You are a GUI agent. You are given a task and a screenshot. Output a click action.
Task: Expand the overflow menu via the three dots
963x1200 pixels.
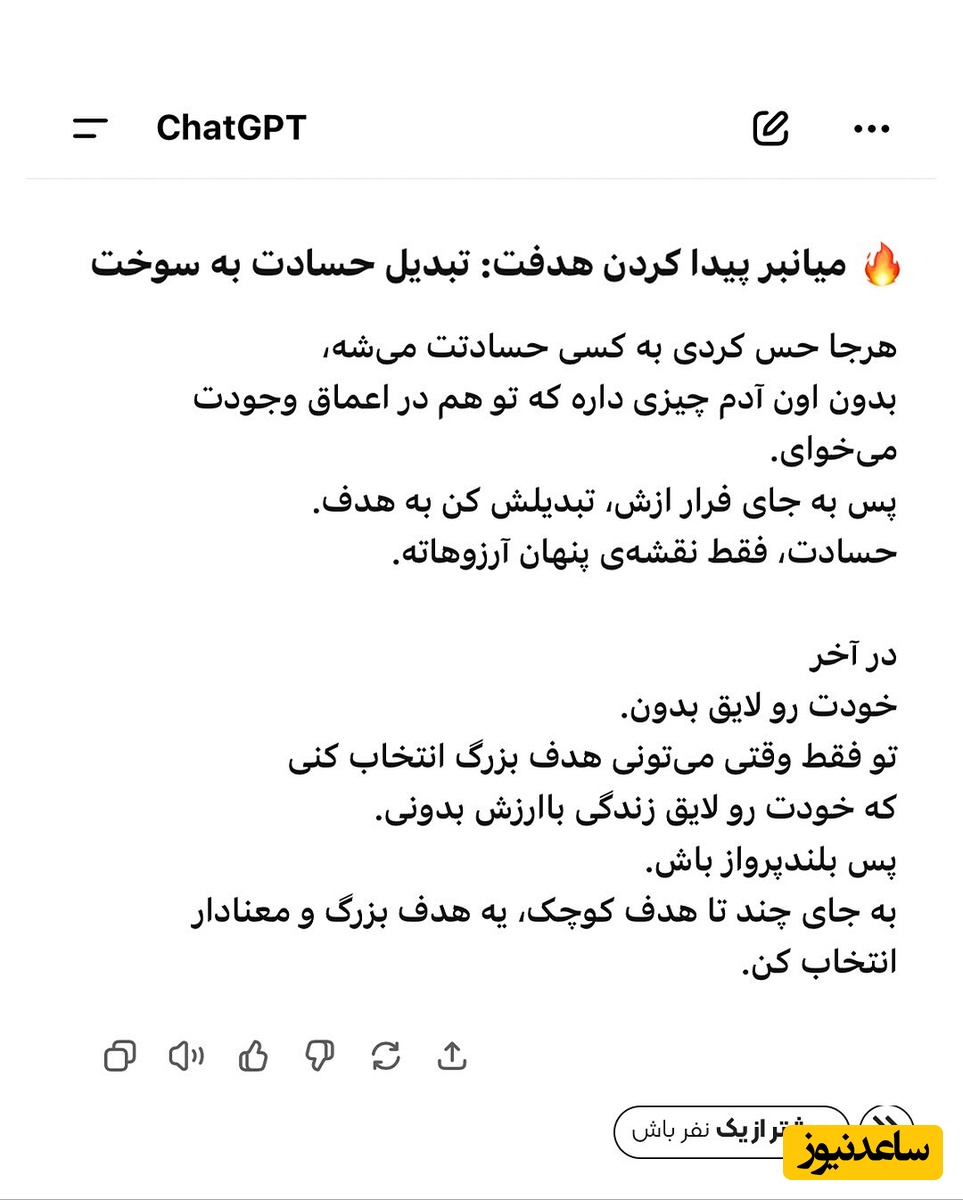tap(871, 127)
